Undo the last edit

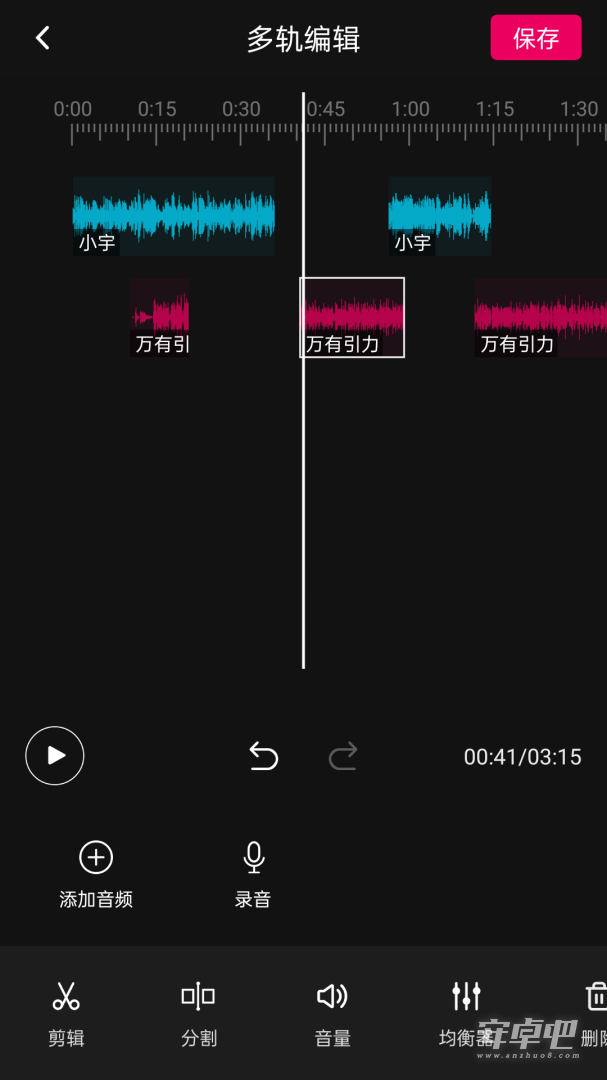[264, 756]
